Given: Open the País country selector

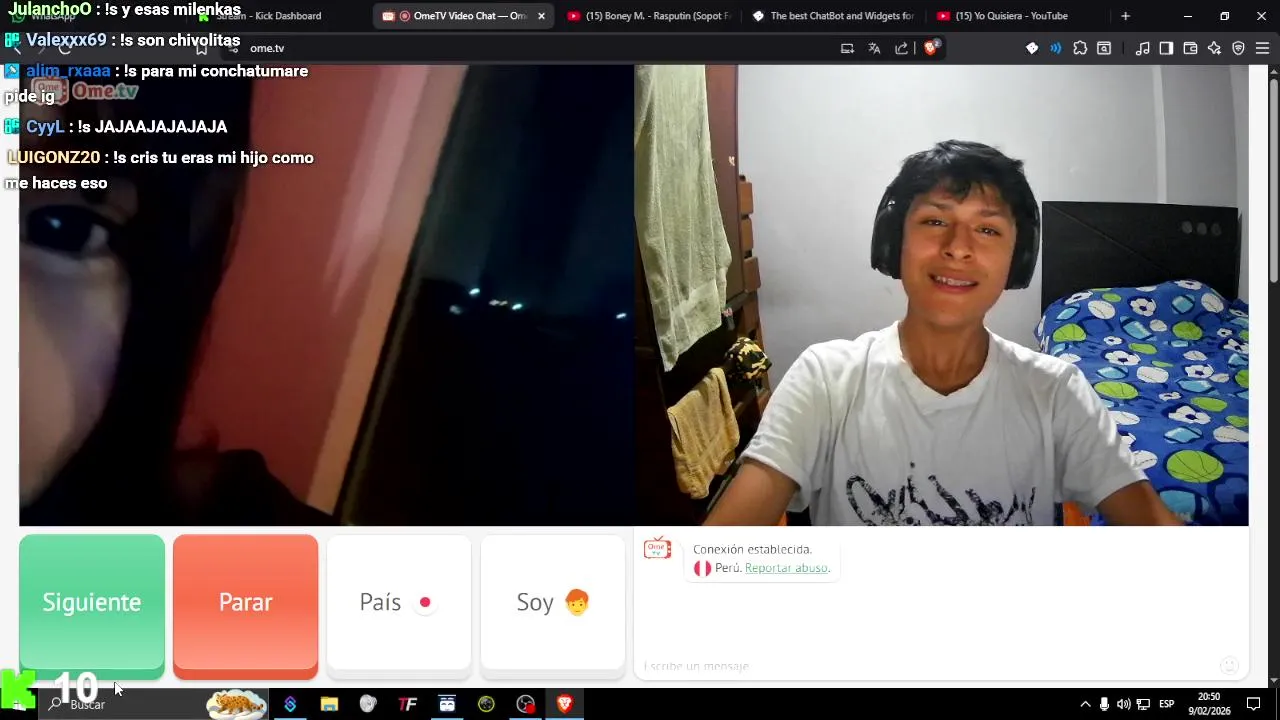Looking at the screenshot, I should tap(398, 602).
